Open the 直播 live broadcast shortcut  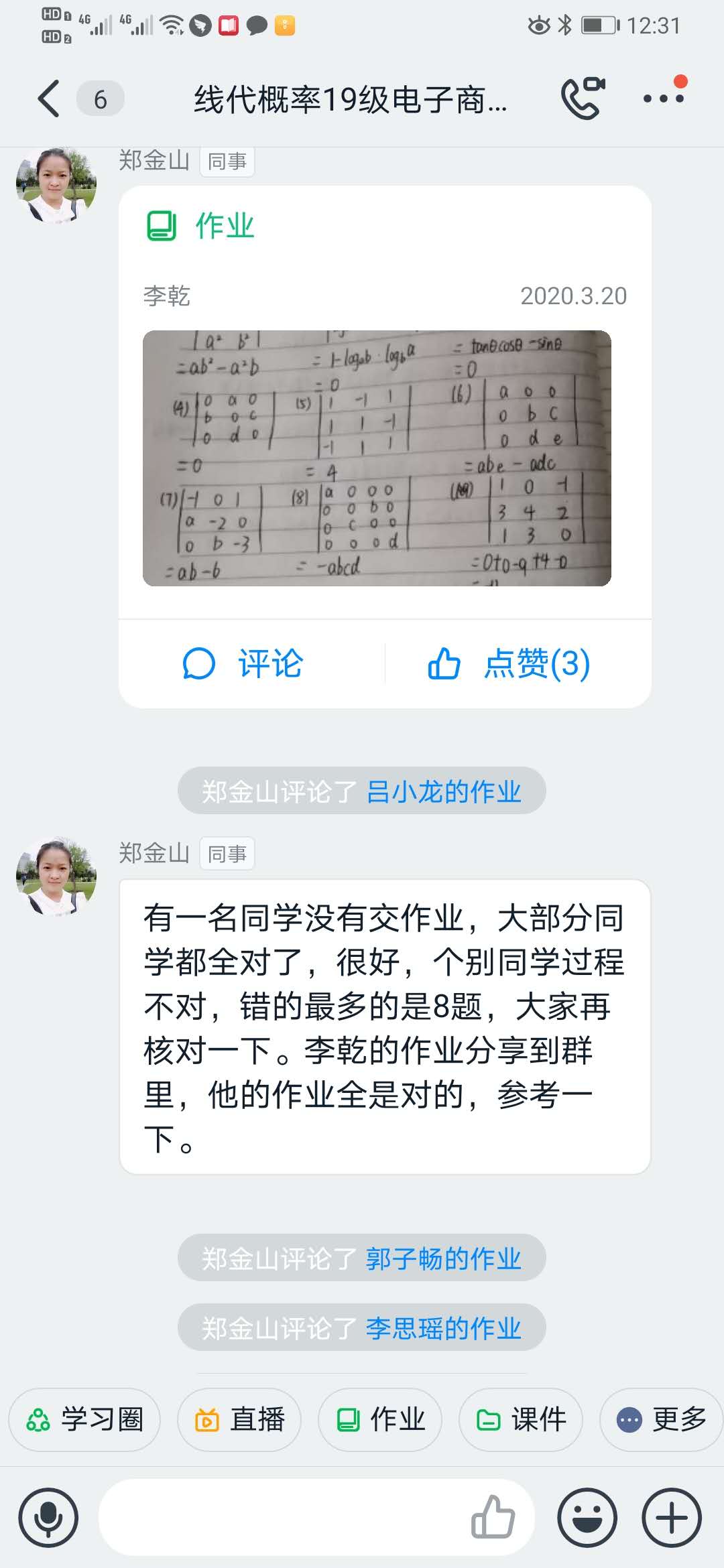(239, 1419)
